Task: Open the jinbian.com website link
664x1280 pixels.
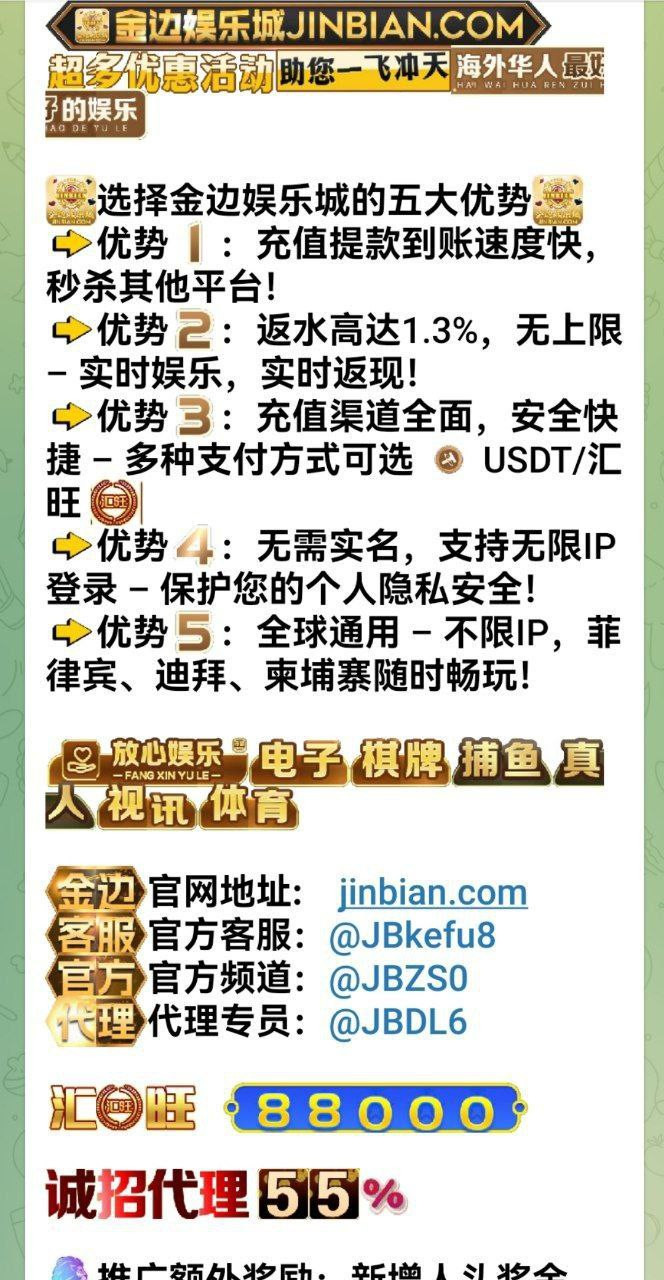Action: click(x=432, y=891)
